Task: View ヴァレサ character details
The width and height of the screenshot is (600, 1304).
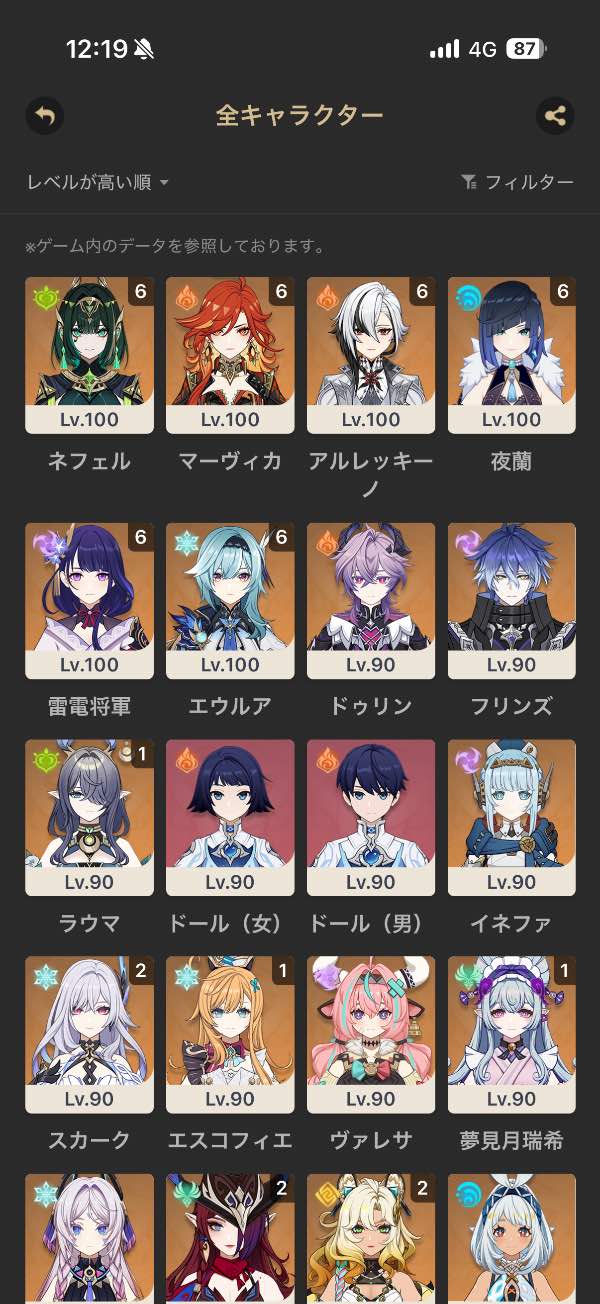Action: (x=371, y=1034)
